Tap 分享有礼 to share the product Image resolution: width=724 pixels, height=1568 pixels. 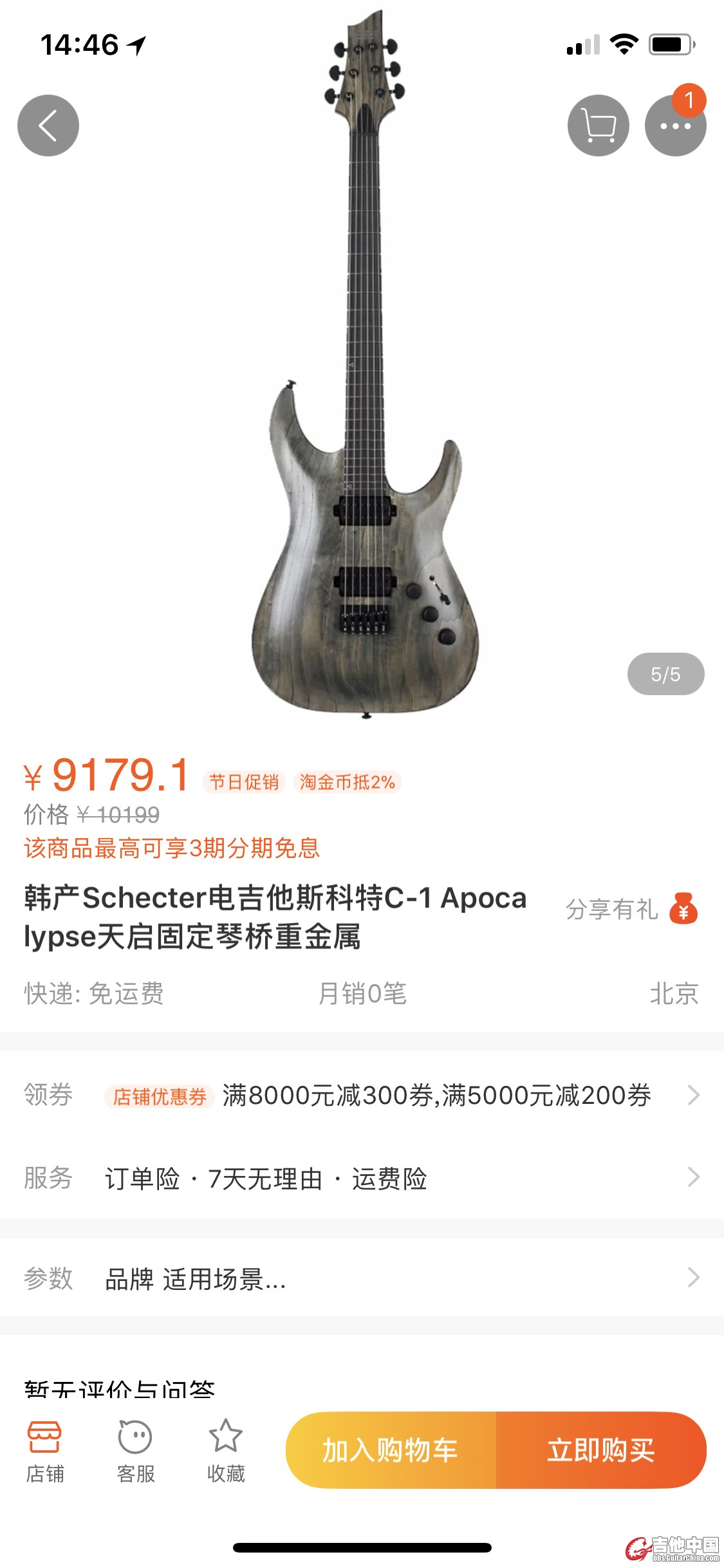point(631,909)
